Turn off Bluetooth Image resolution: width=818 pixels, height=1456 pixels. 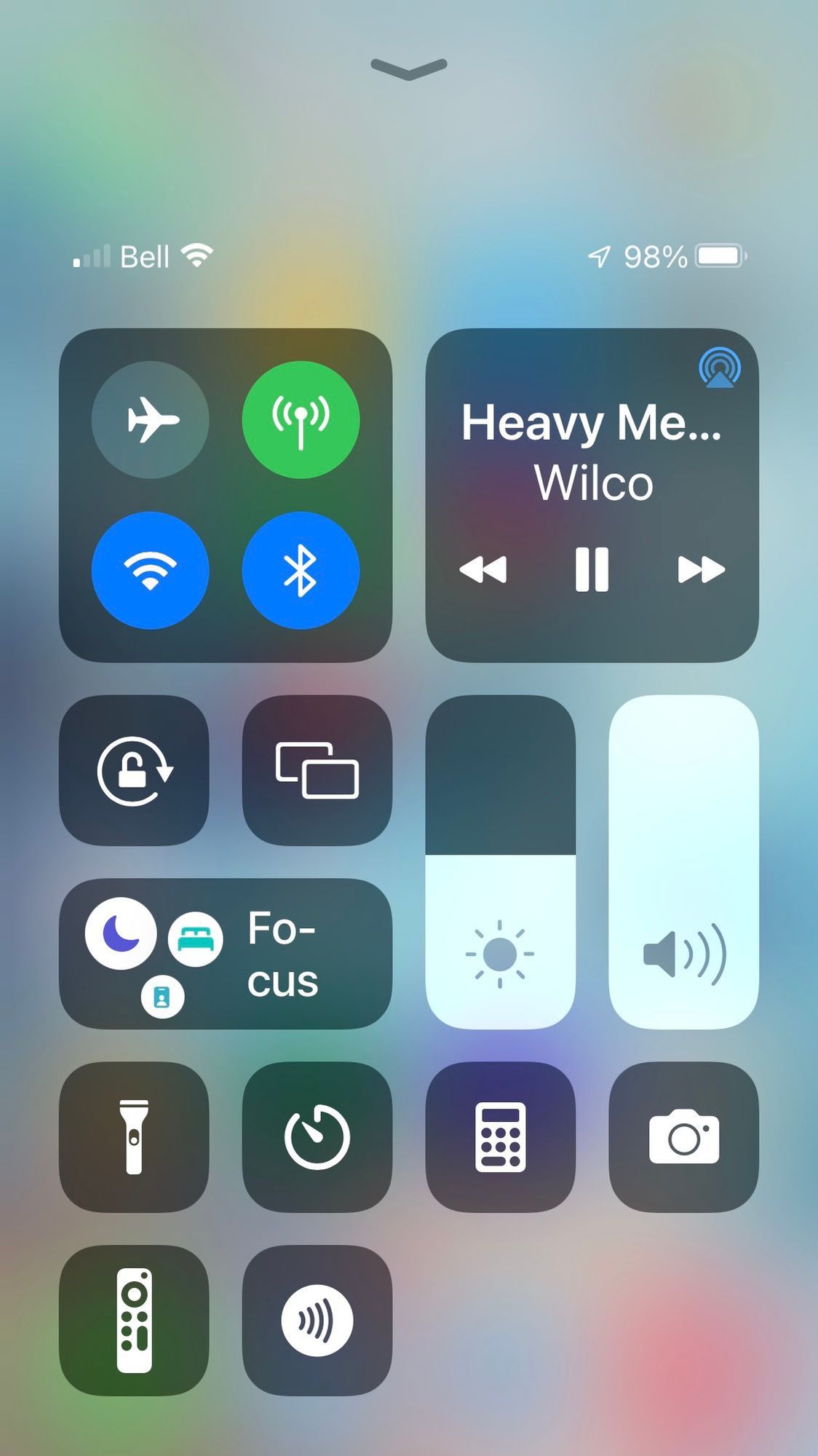[301, 570]
